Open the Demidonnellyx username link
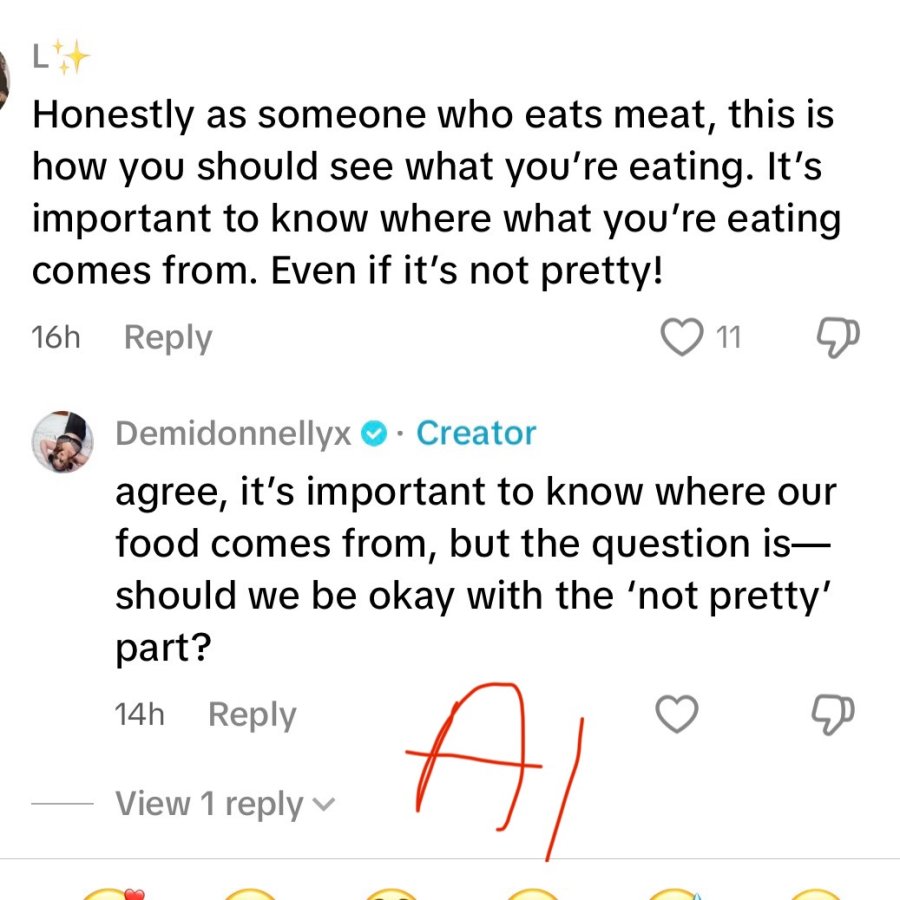Viewport: 900px width, 900px height. click(233, 433)
